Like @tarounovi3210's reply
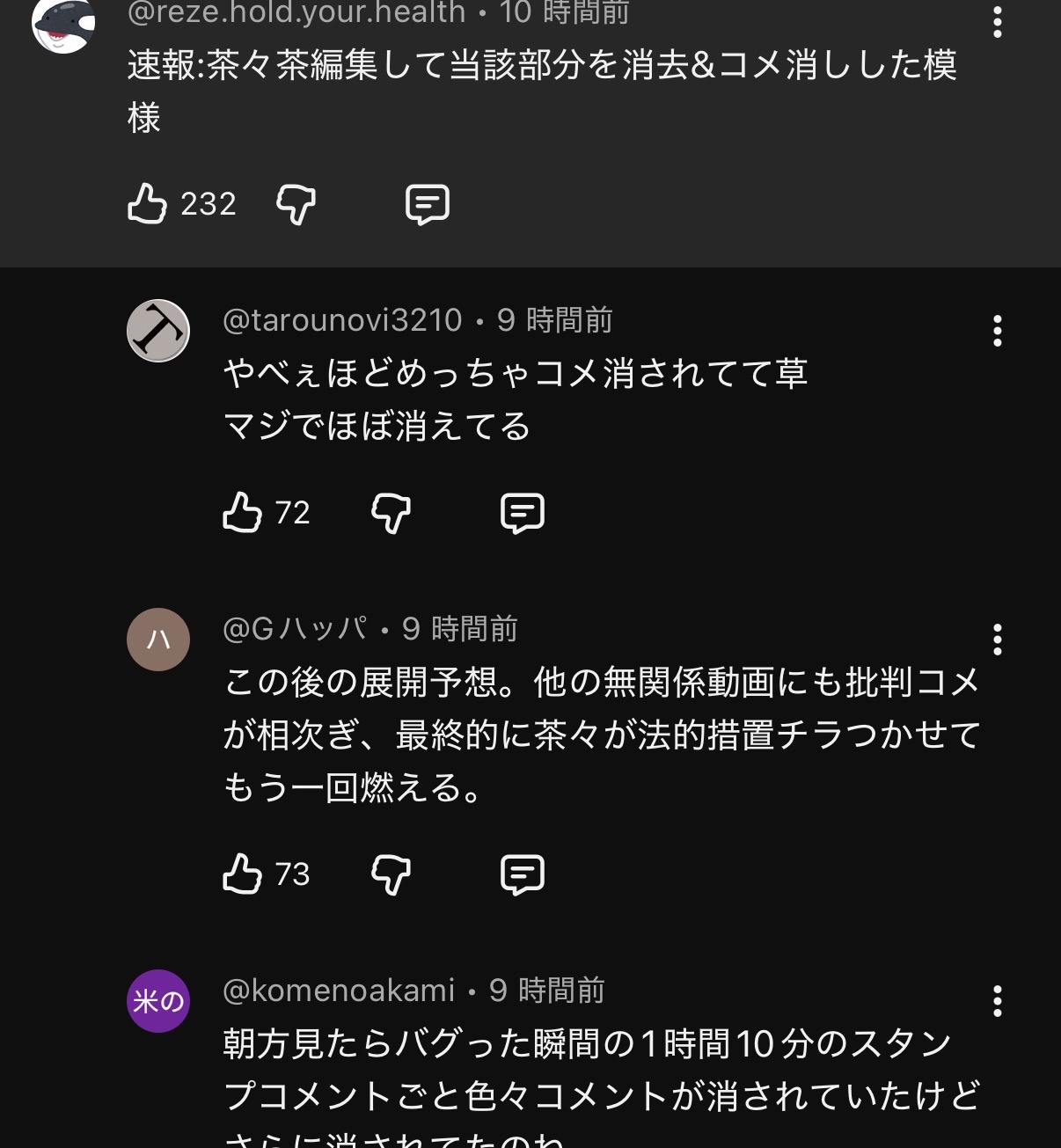The width and height of the screenshot is (1061, 1148). (x=243, y=513)
